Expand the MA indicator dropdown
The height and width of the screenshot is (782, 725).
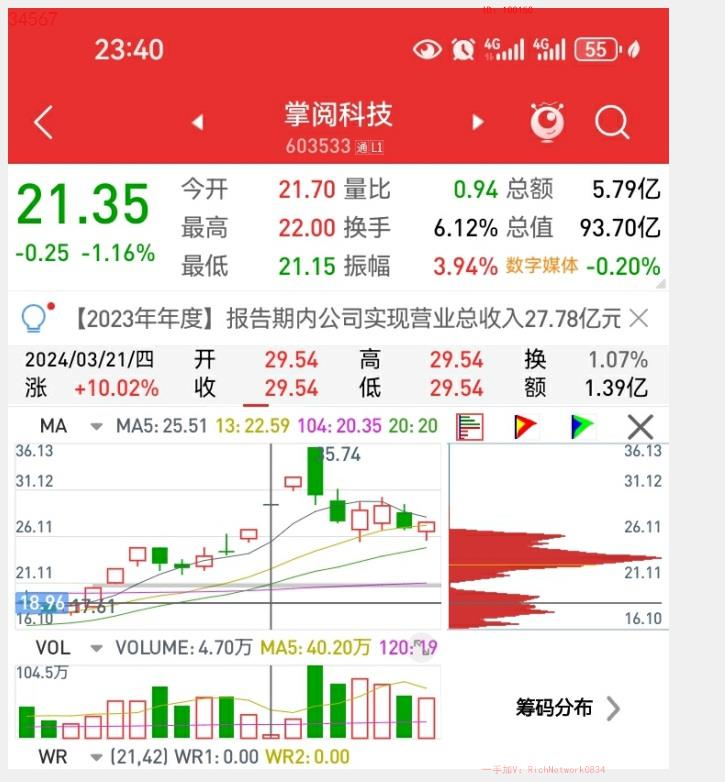coord(96,426)
